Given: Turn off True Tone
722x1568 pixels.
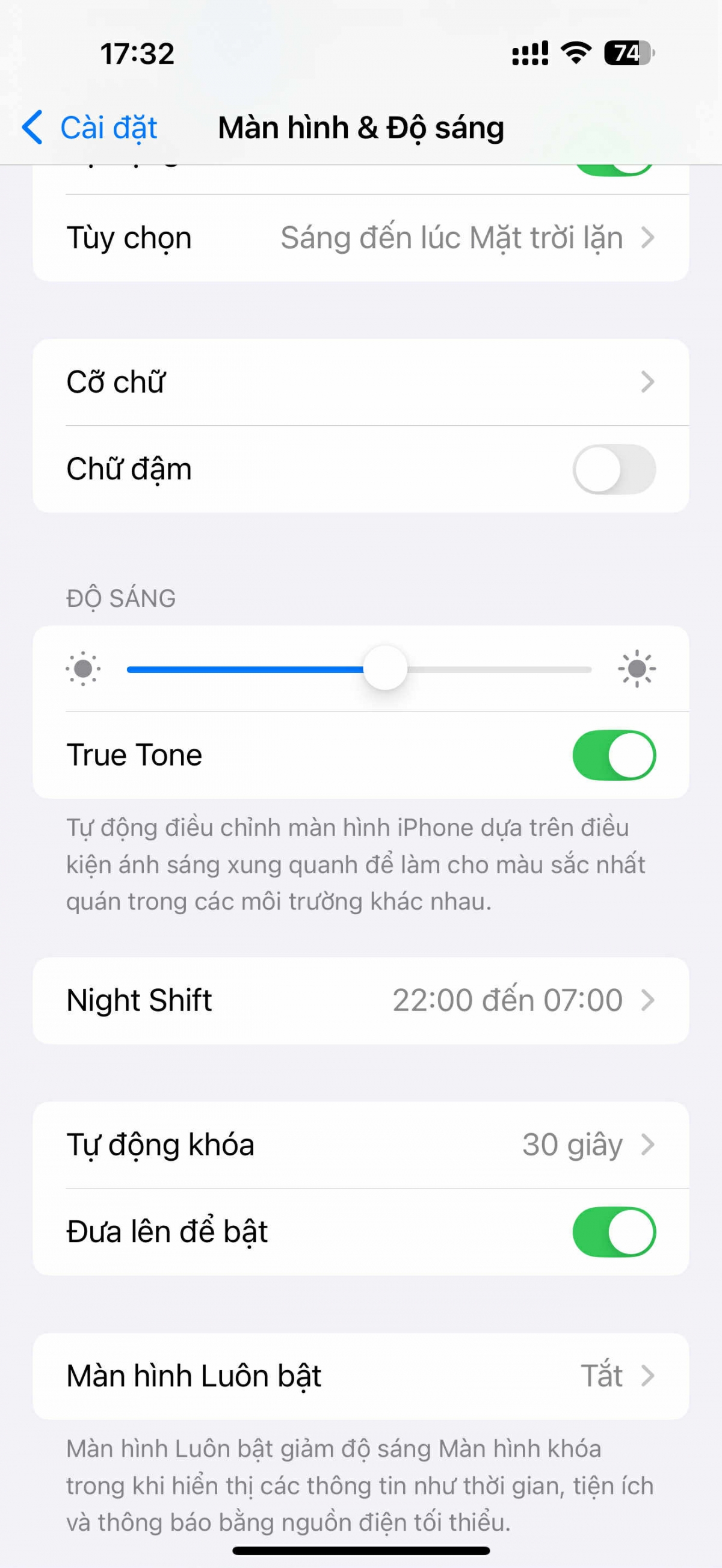Looking at the screenshot, I should [614, 755].
